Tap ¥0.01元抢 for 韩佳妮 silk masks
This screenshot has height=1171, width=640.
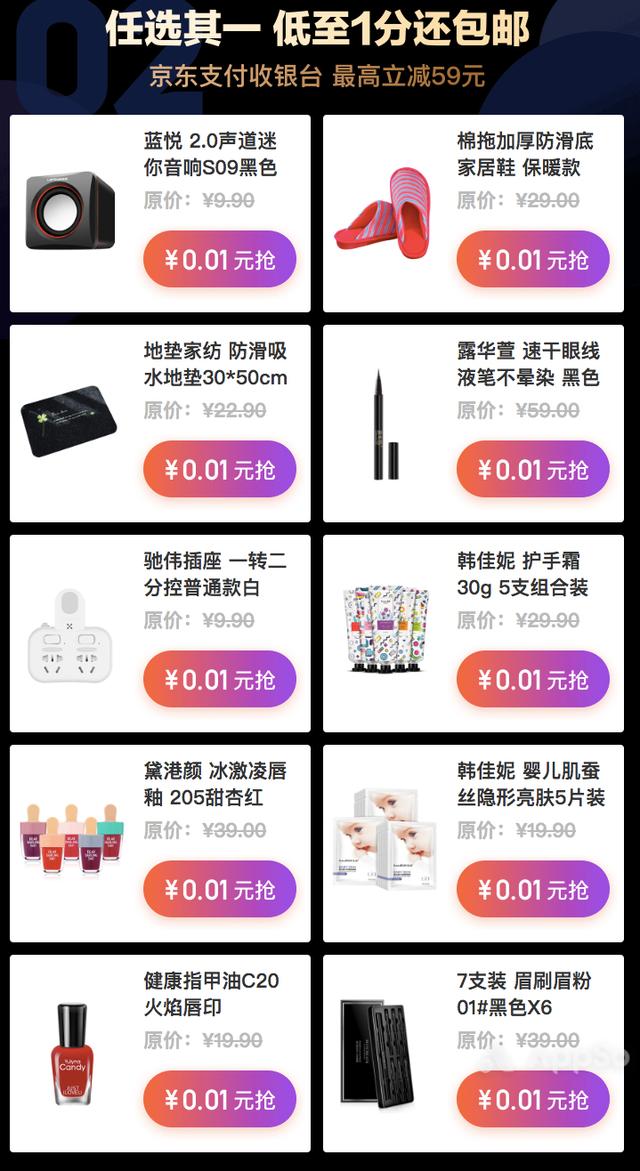(533, 890)
